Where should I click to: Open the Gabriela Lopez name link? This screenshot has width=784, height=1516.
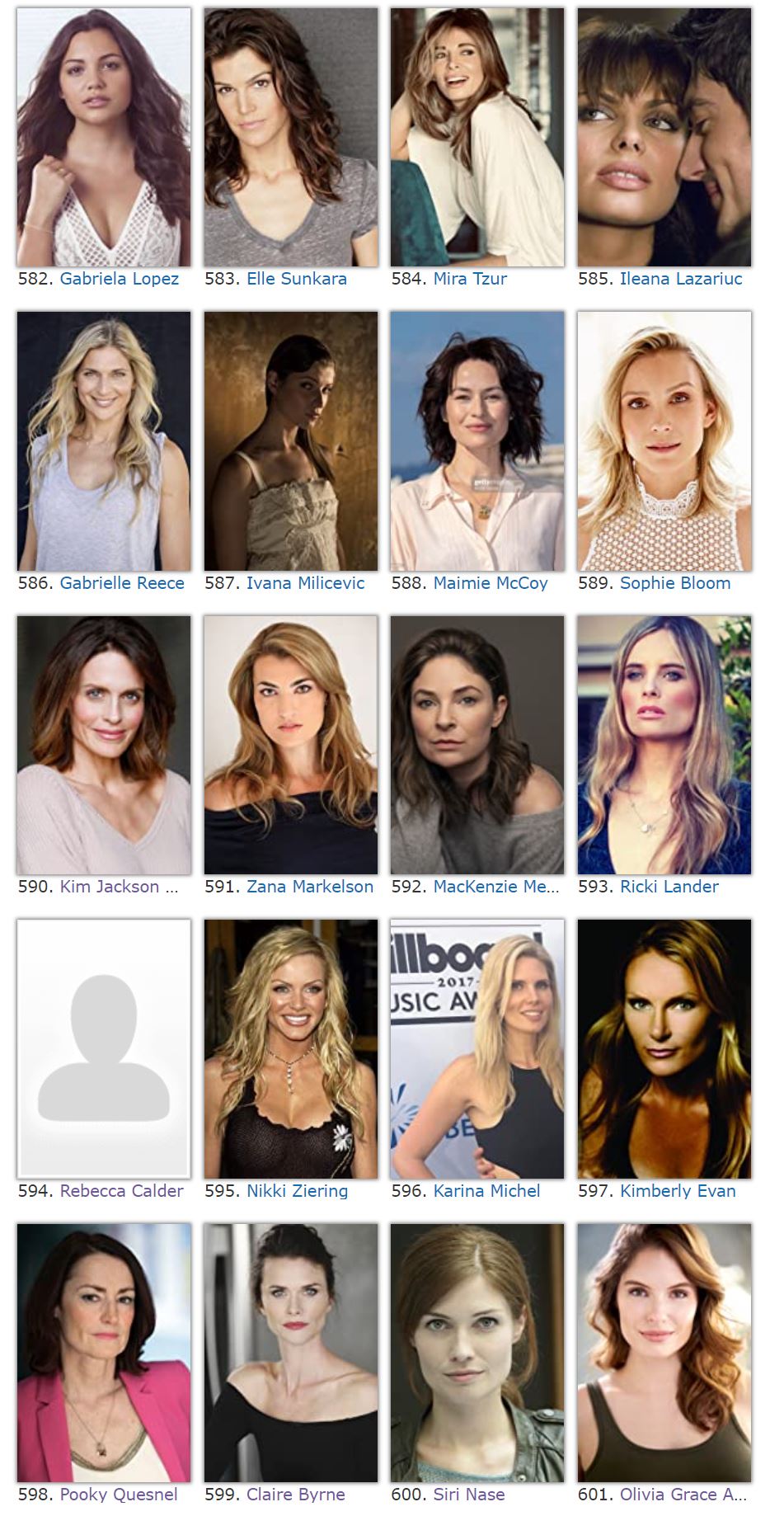[119, 279]
